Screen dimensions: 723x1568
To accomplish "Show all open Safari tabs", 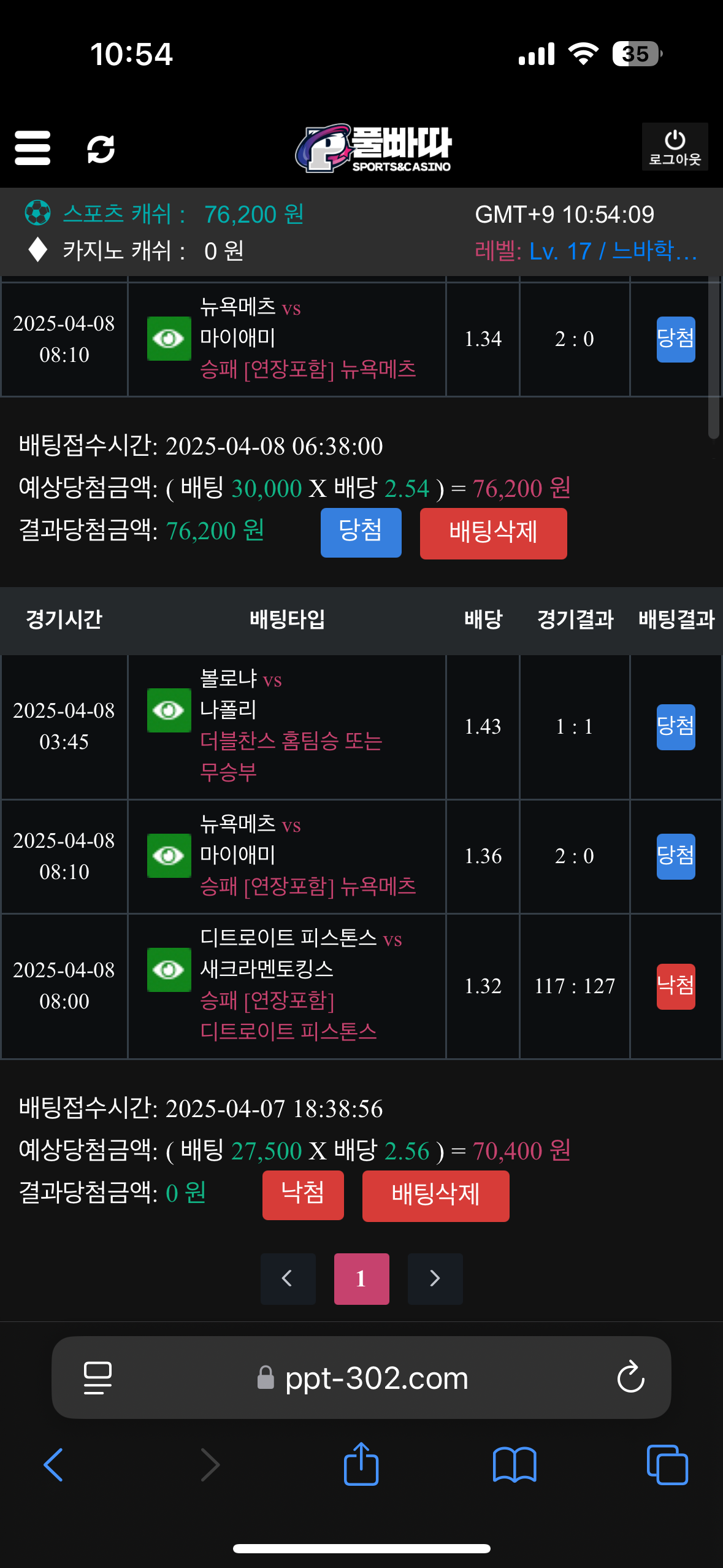I will pos(667,1465).
